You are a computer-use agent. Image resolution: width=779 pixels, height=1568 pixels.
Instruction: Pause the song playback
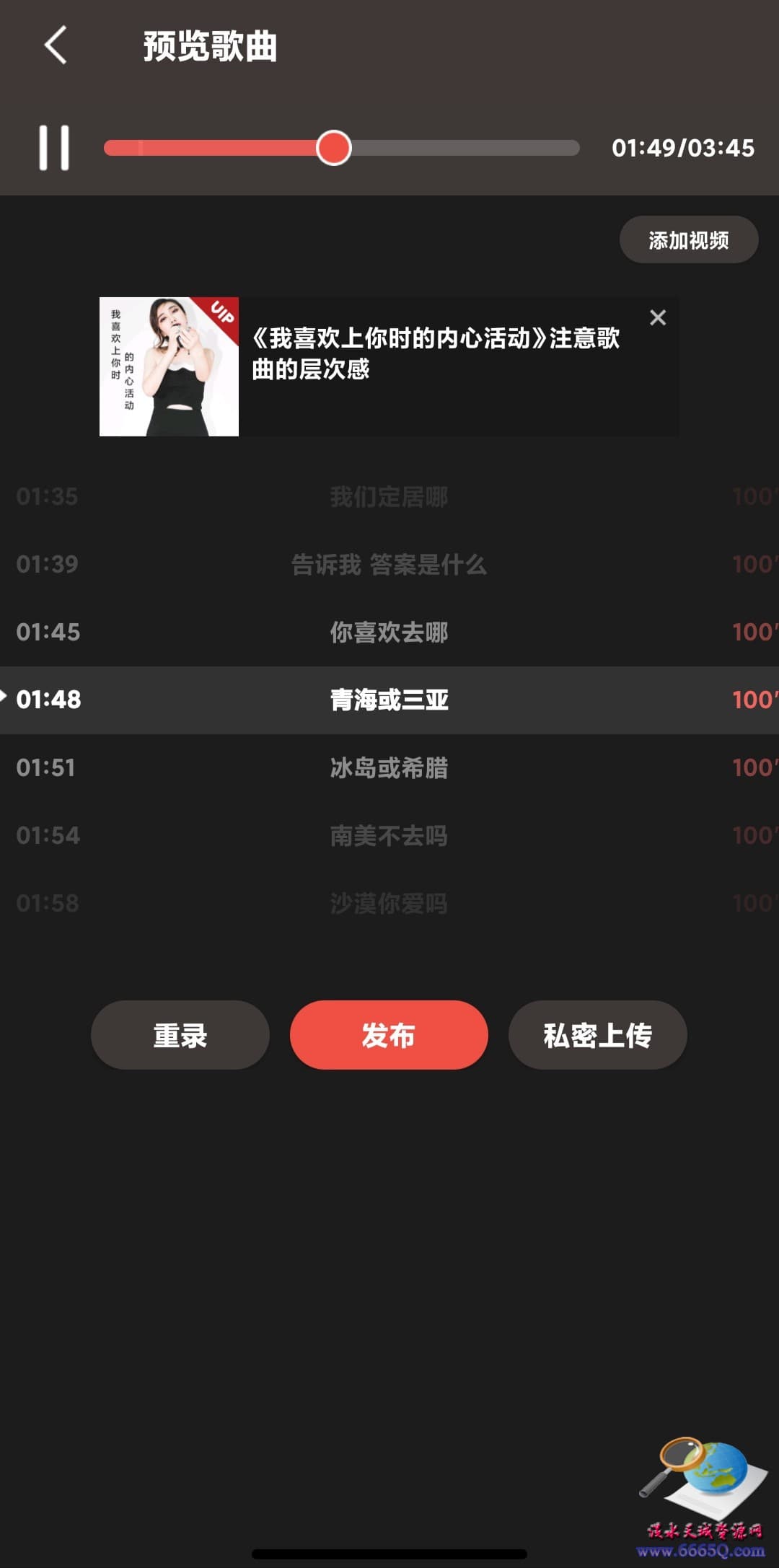(x=54, y=148)
